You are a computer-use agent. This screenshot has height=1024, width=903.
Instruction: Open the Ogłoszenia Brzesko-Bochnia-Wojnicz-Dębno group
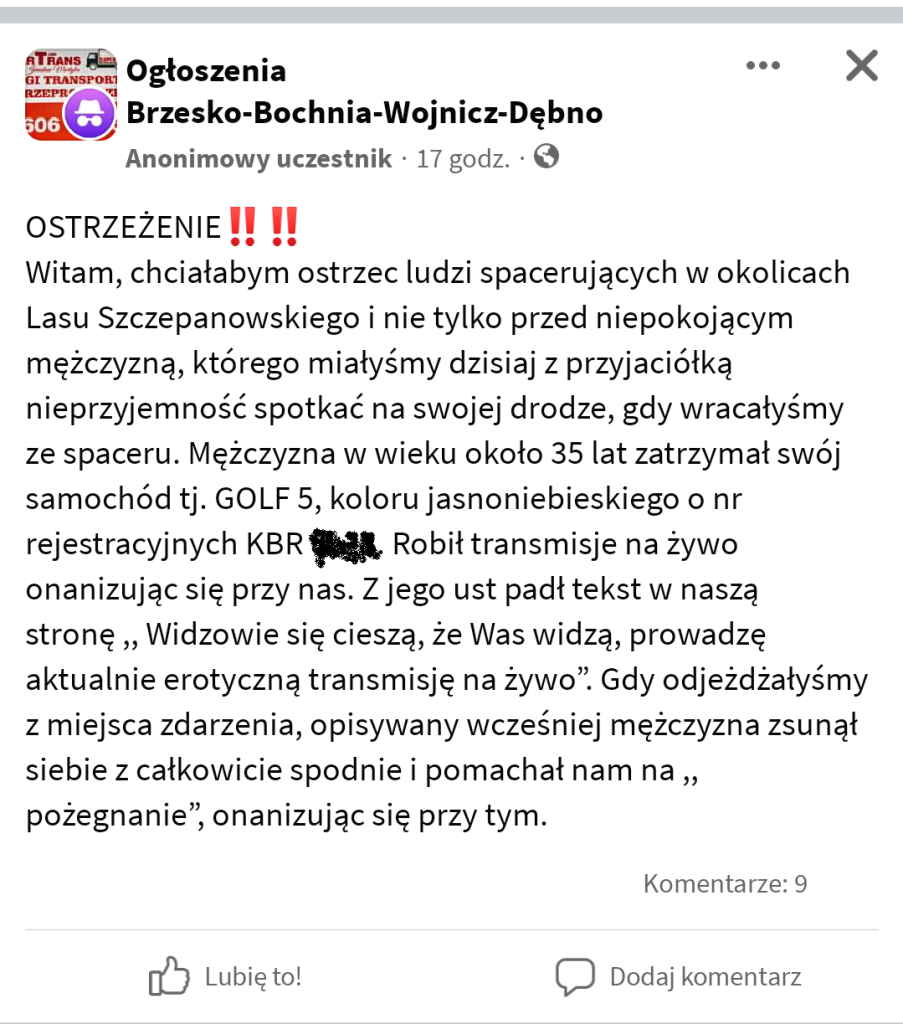[x=364, y=92]
